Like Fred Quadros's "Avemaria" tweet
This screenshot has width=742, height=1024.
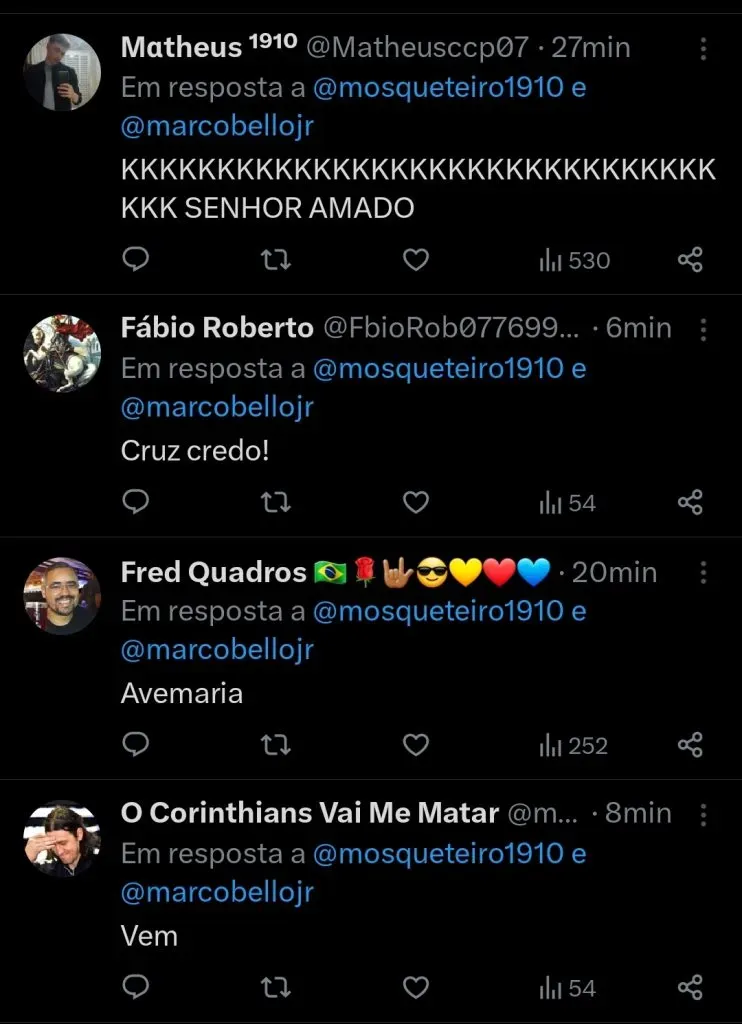[416, 744]
